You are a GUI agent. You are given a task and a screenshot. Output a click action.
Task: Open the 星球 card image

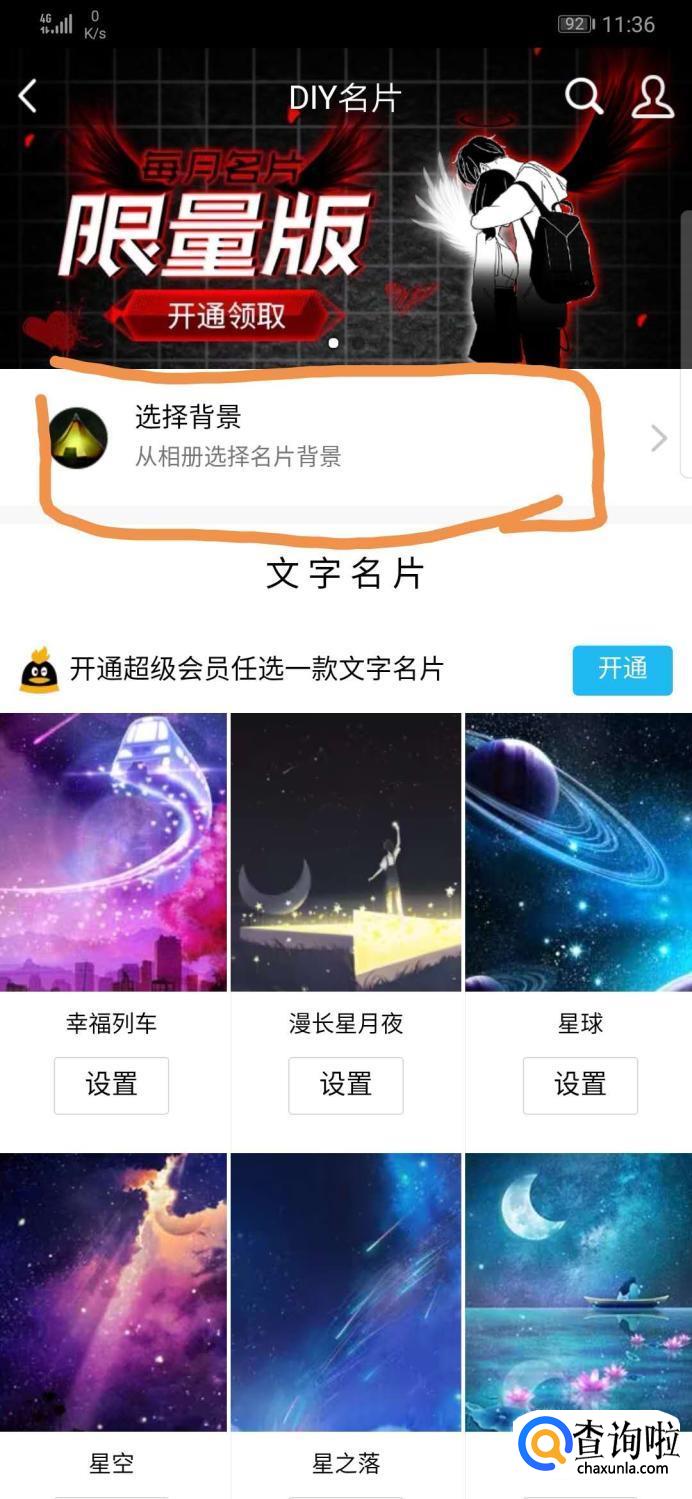(578, 851)
